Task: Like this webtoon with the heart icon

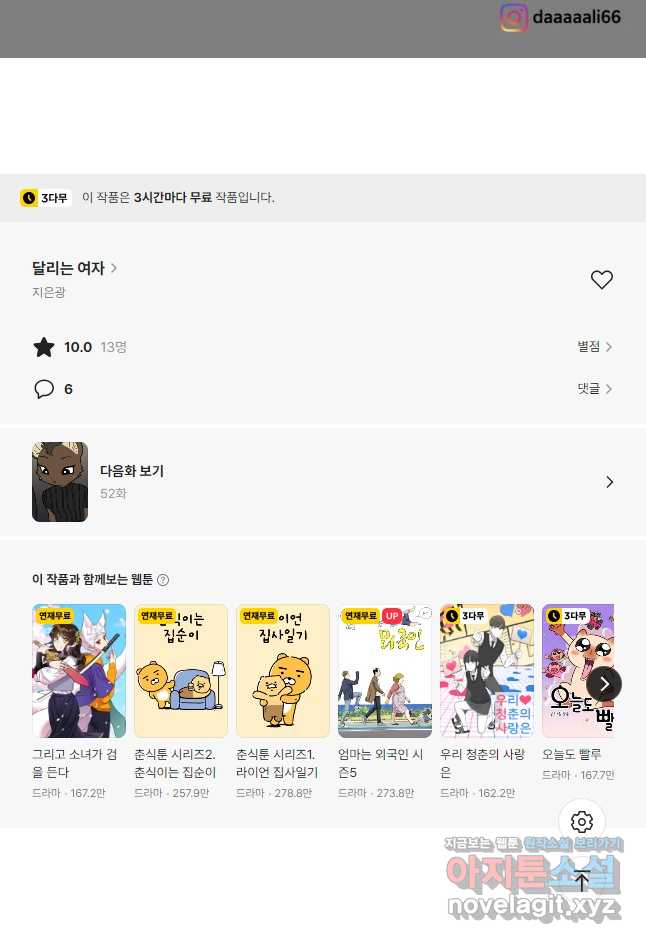Action: [x=601, y=280]
